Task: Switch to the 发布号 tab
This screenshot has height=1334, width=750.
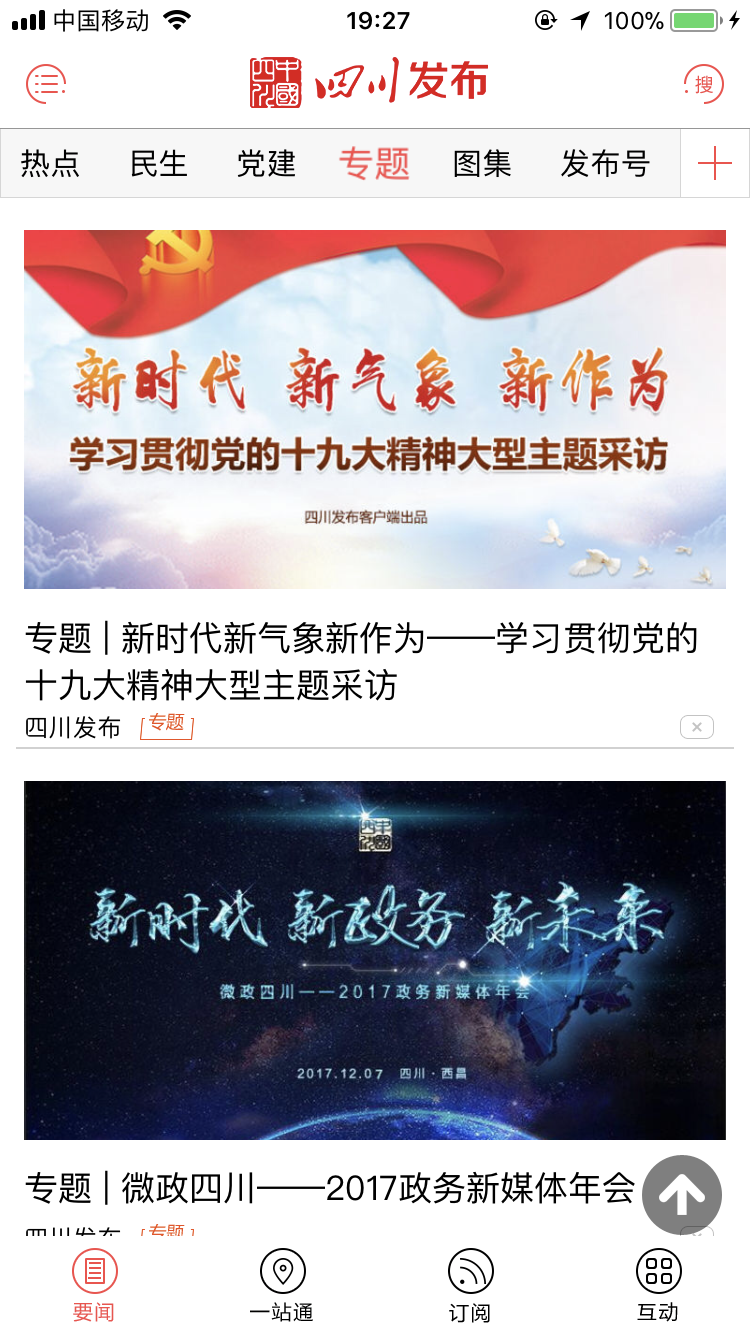Action: pyautogui.click(x=605, y=163)
